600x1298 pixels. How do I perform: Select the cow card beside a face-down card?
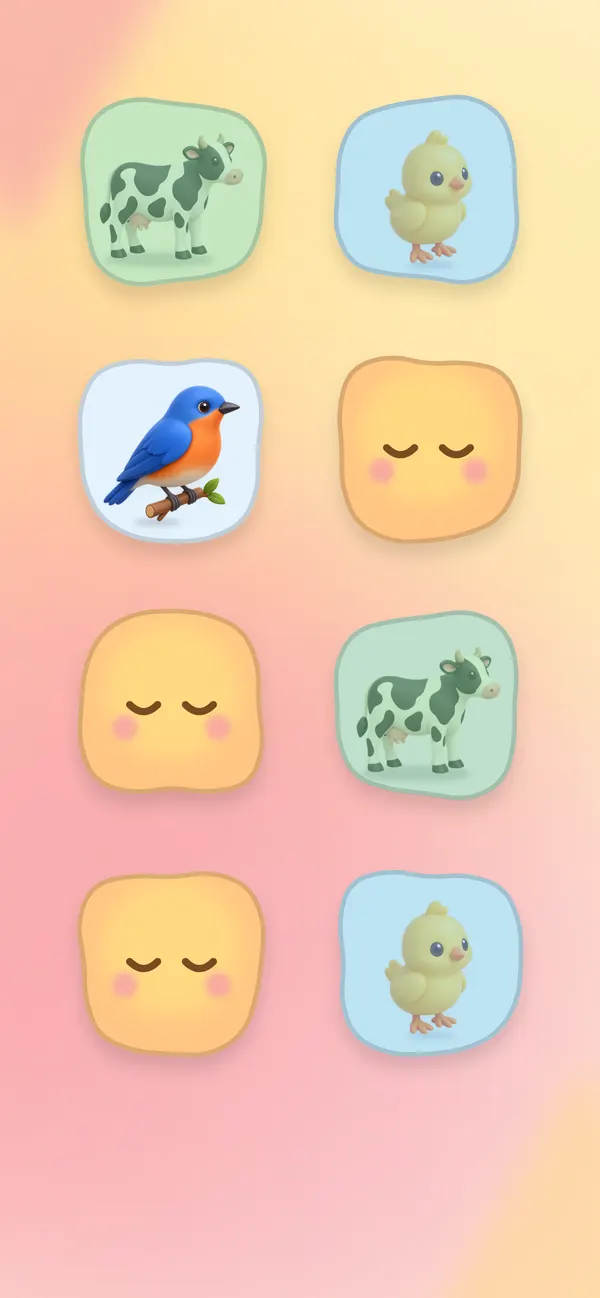(427, 705)
